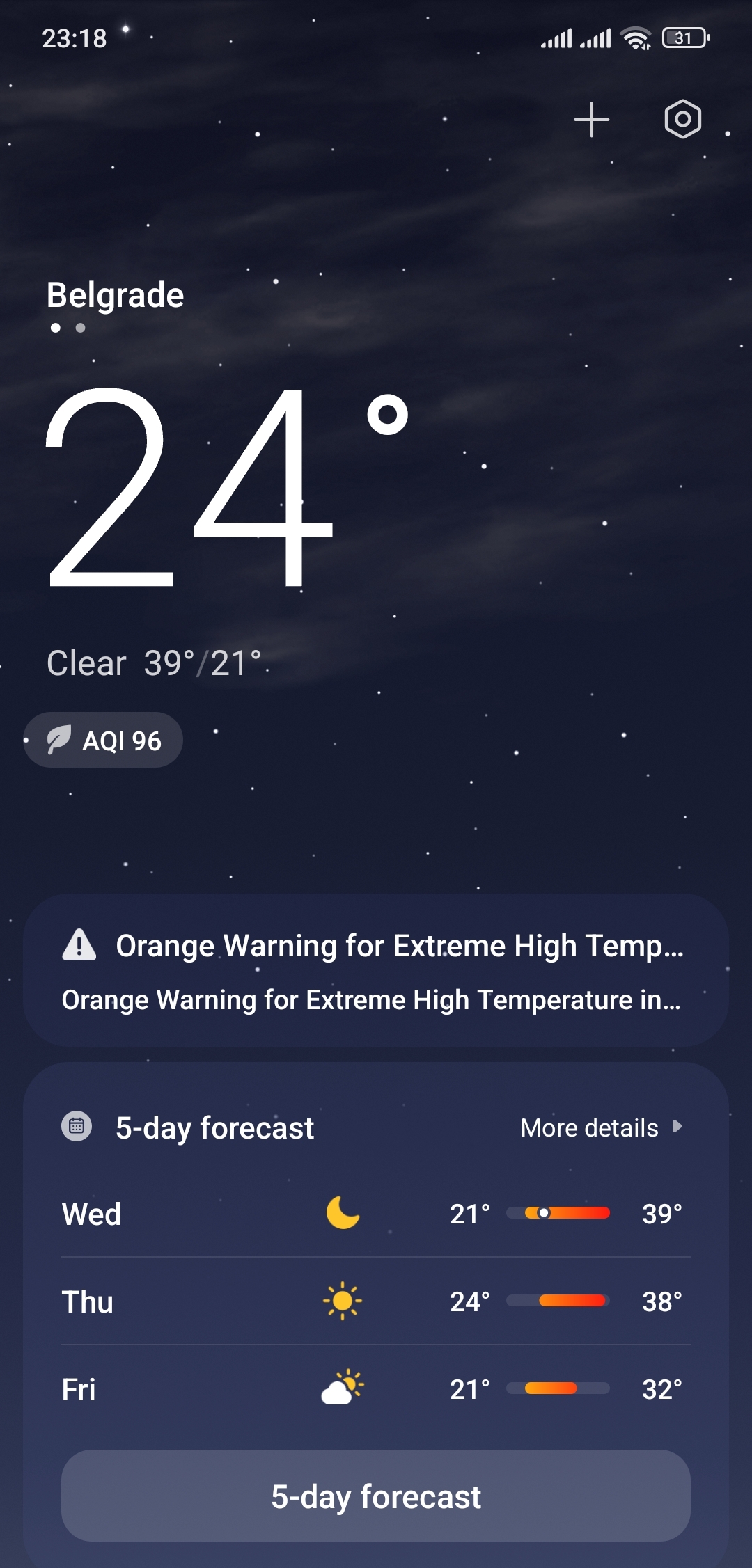Image resolution: width=752 pixels, height=1568 pixels.
Task: View Wednesday forecast row
Action: (x=376, y=1214)
